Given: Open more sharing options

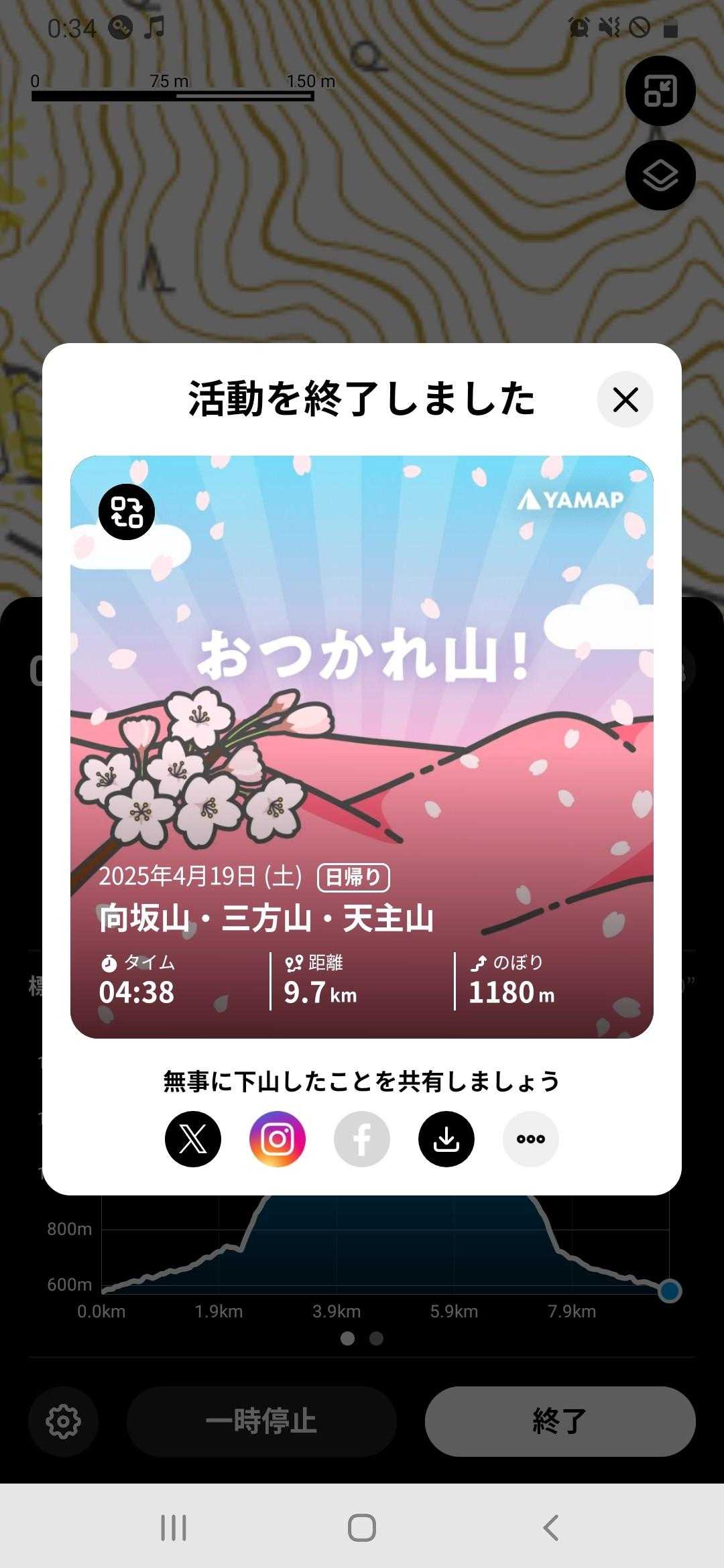Looking at the screenshot, I should 531,1139.
